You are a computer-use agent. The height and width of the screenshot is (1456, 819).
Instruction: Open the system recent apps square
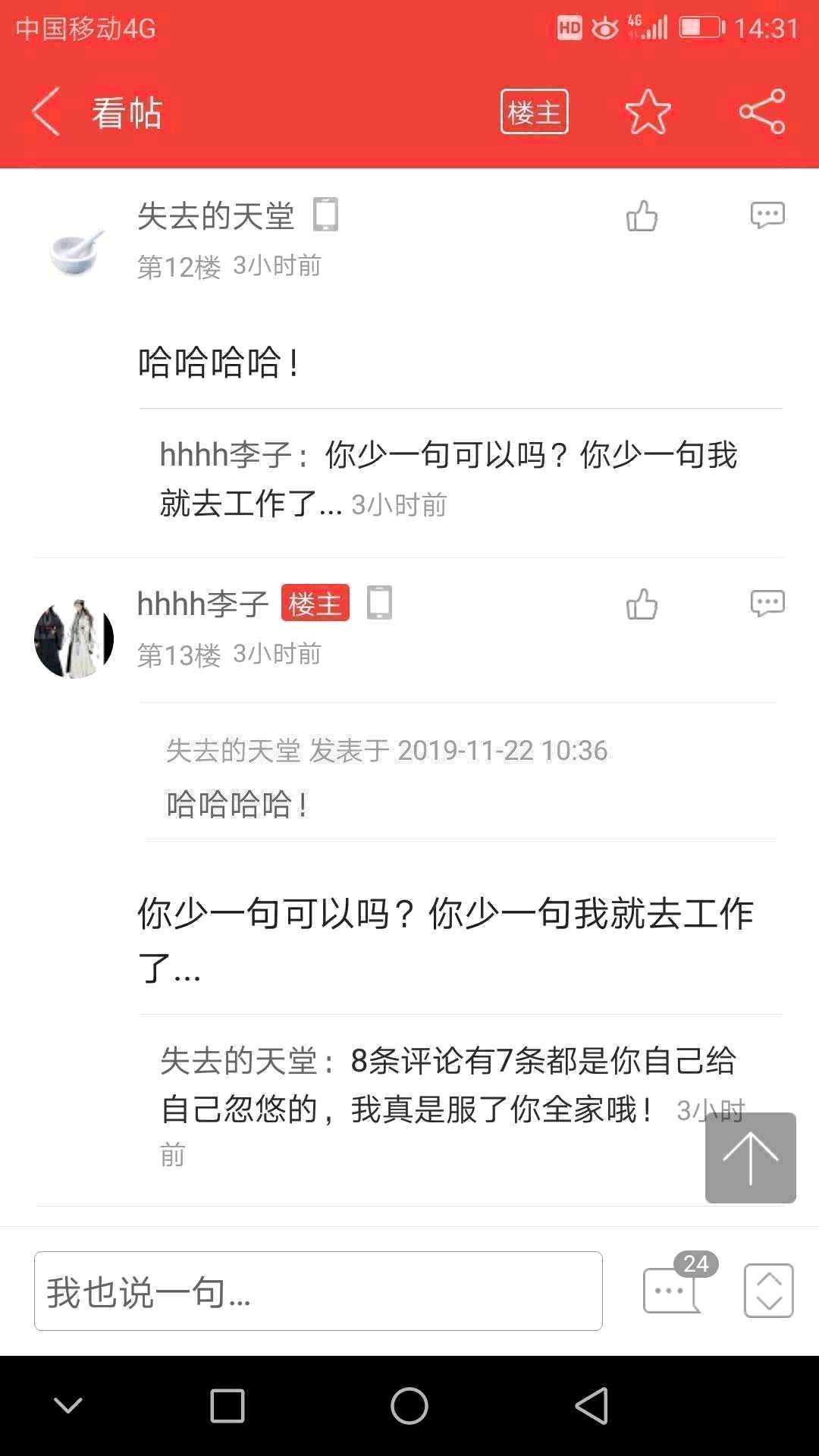[227, 1406]
